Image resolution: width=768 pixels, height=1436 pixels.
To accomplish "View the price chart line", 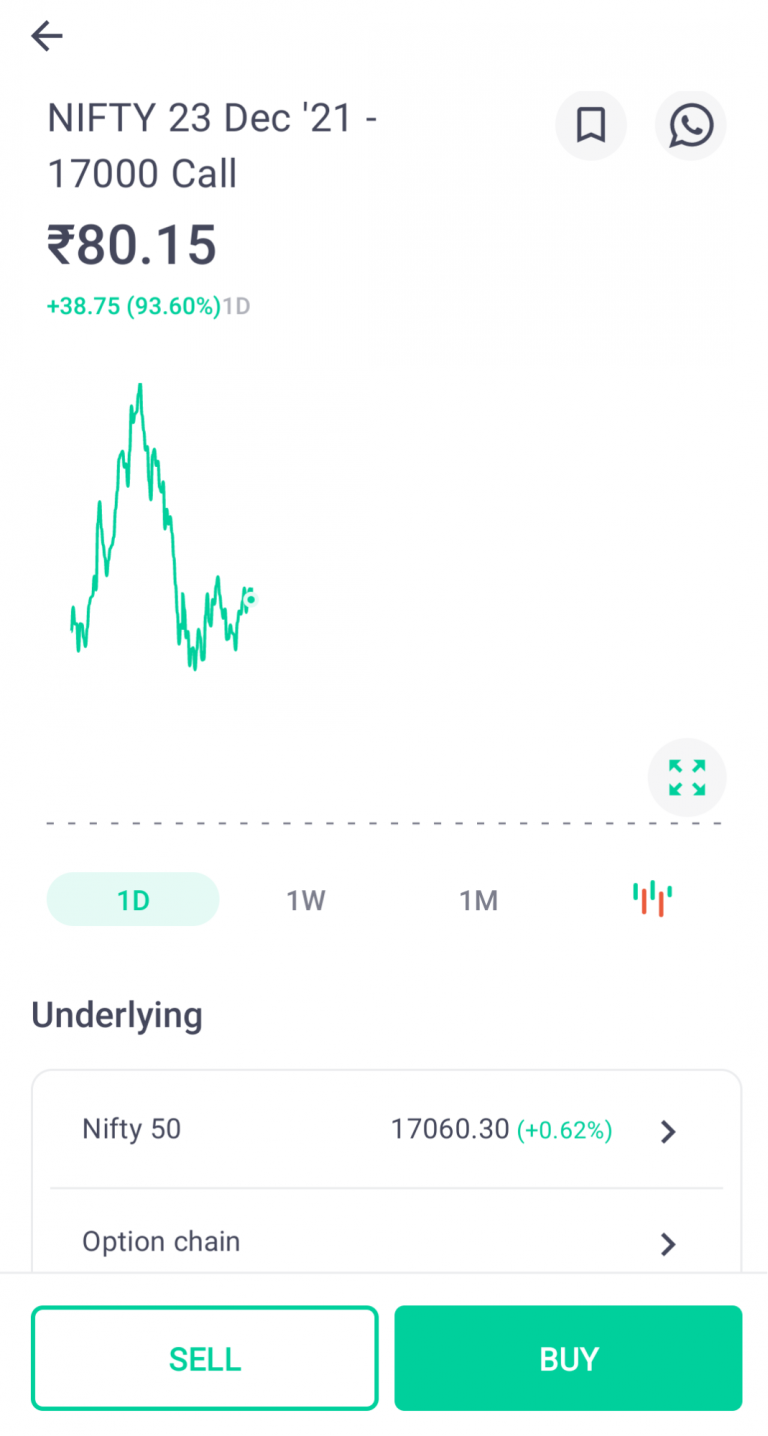I will [160, 520].
